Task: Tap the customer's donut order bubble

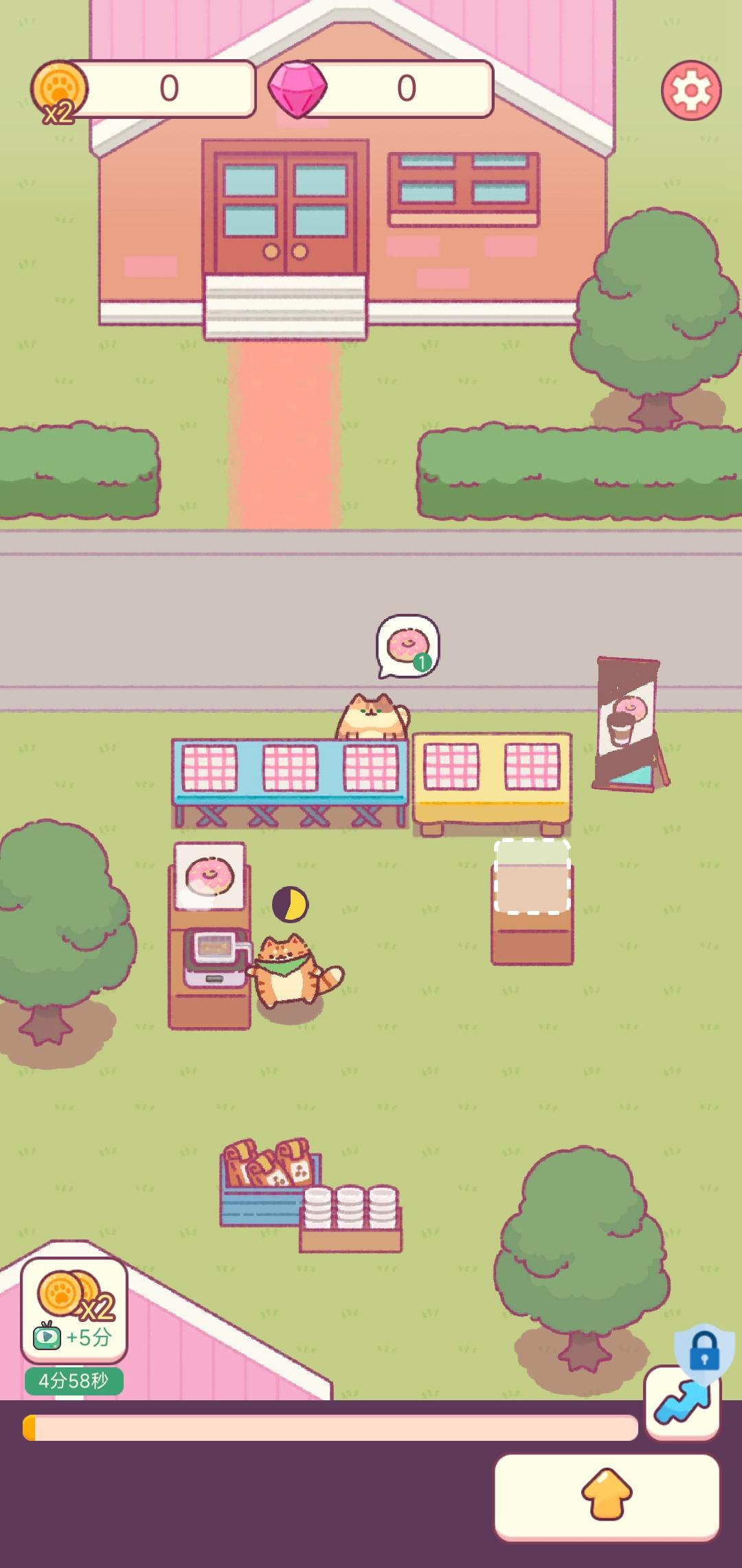Action: point(407,645)
